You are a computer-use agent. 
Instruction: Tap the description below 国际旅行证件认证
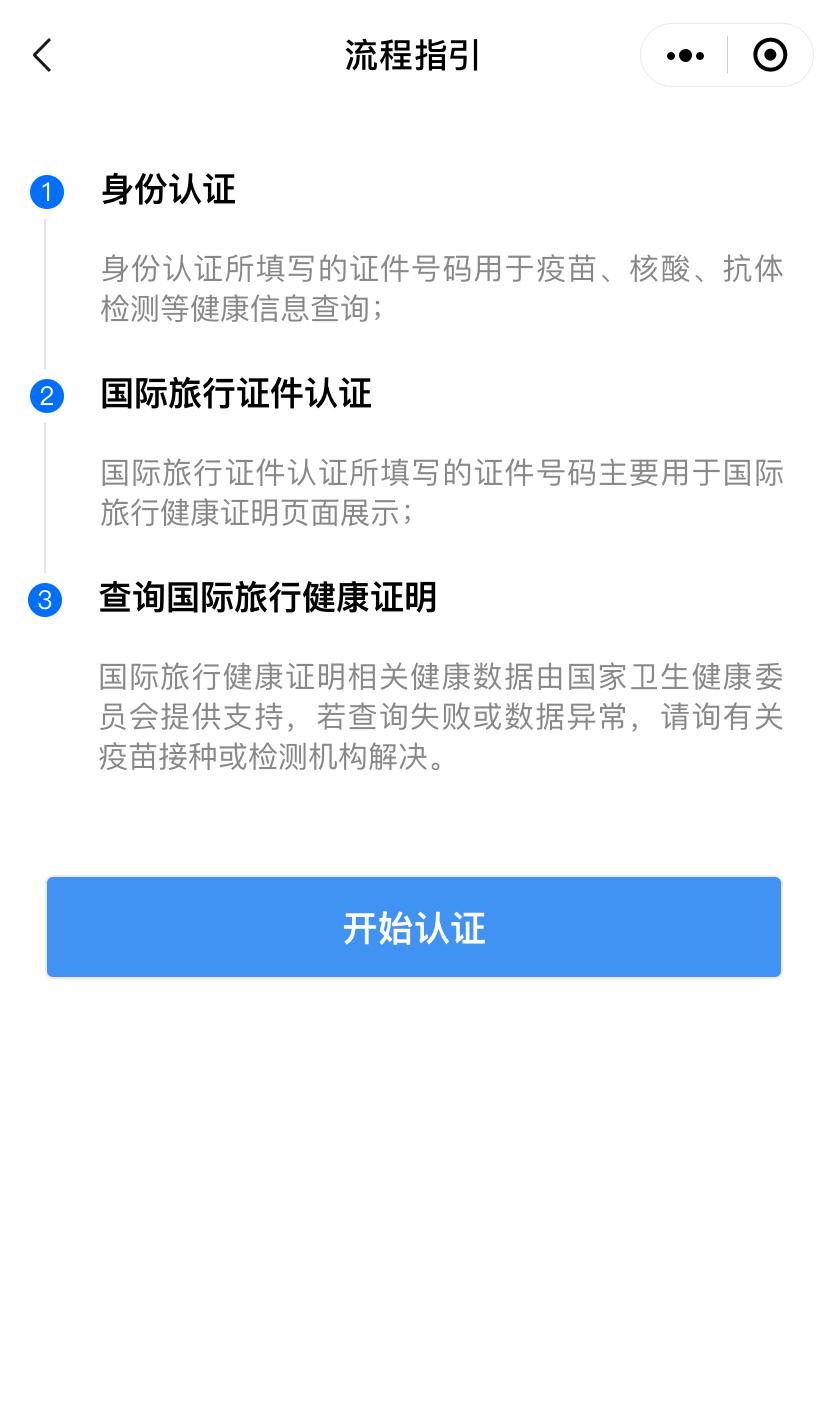440,494
